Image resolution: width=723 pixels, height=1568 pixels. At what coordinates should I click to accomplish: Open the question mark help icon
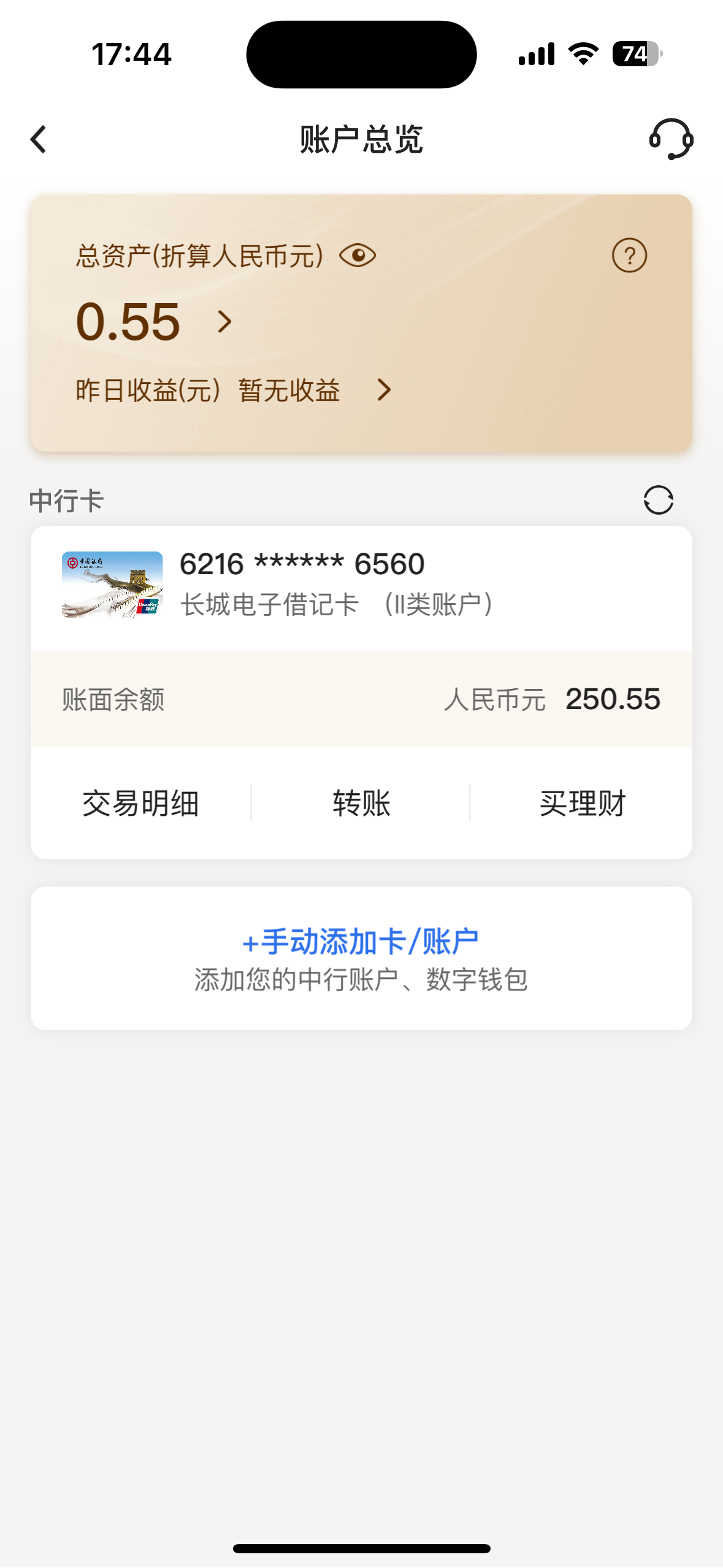[x=629, y=255]
